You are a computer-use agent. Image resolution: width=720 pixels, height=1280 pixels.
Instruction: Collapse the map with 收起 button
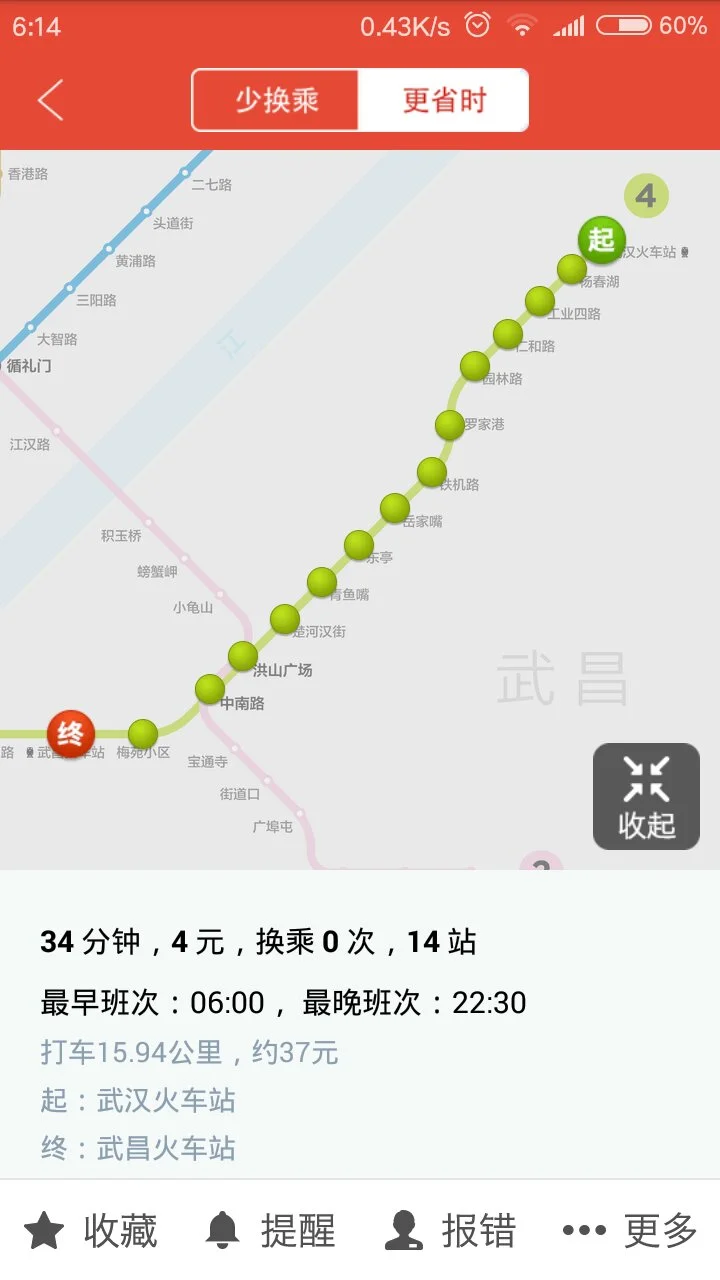[645, 795]
